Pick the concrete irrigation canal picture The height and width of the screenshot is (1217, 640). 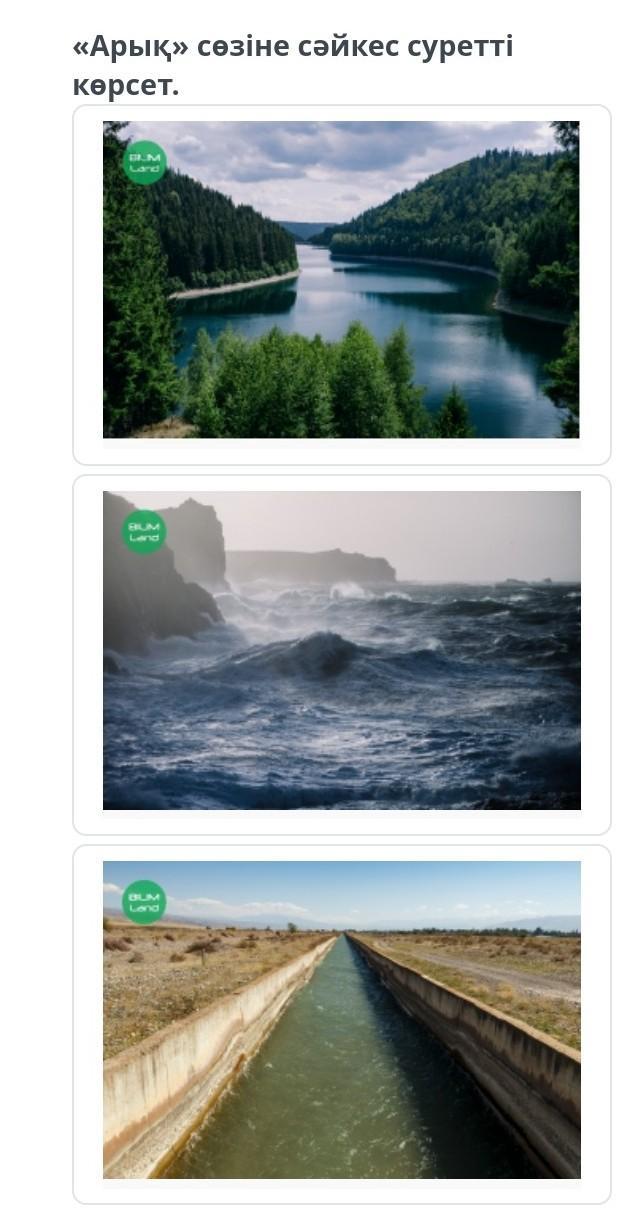[x=341, y=1020]
